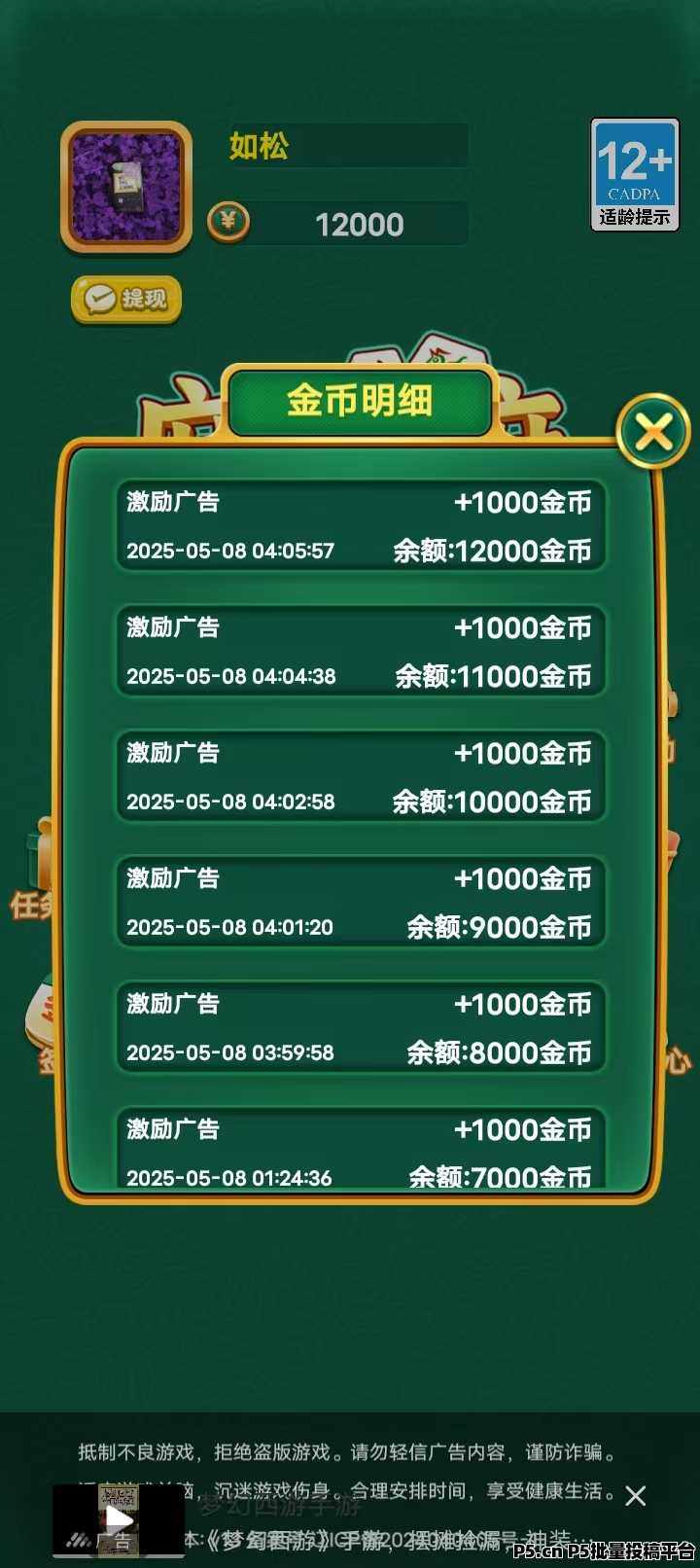
Task: Tap the 提现 withdraw button
Action: click(x=126, y=299)
